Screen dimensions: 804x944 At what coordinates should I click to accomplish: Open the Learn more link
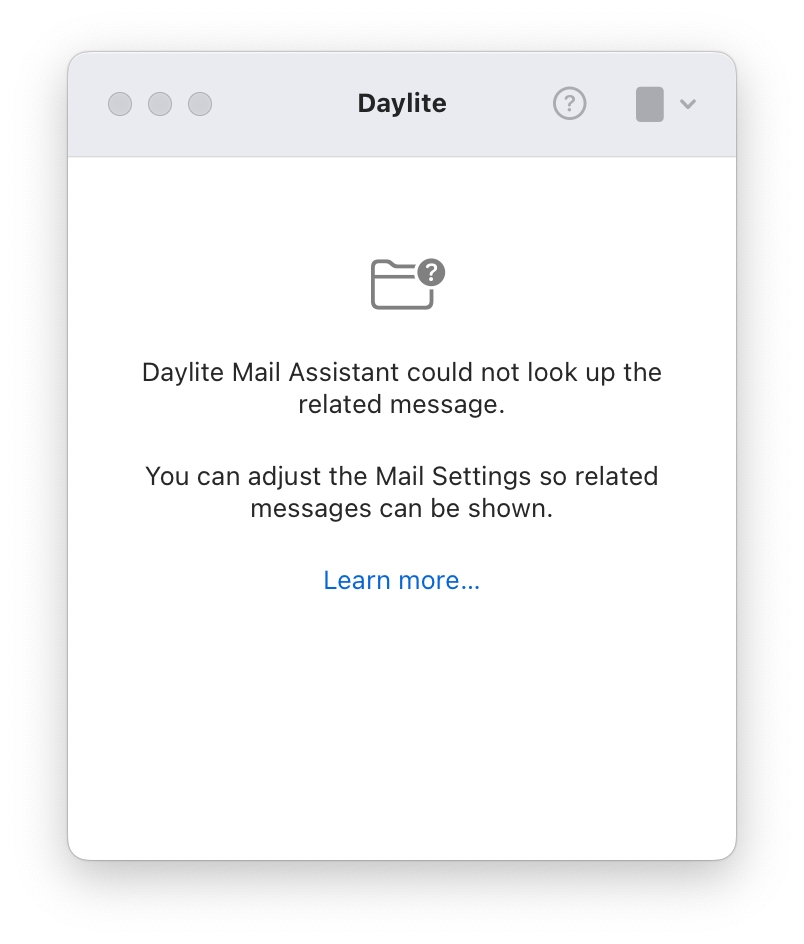[x=401, y=581]
